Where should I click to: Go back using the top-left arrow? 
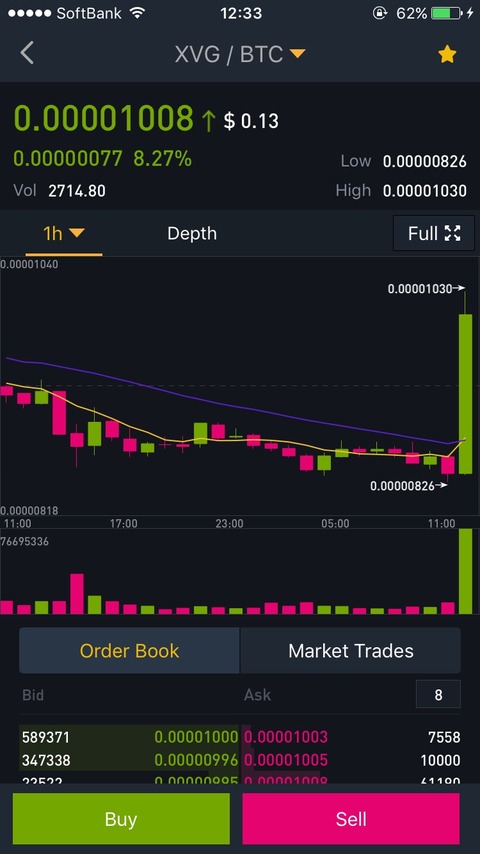[27, 53]
